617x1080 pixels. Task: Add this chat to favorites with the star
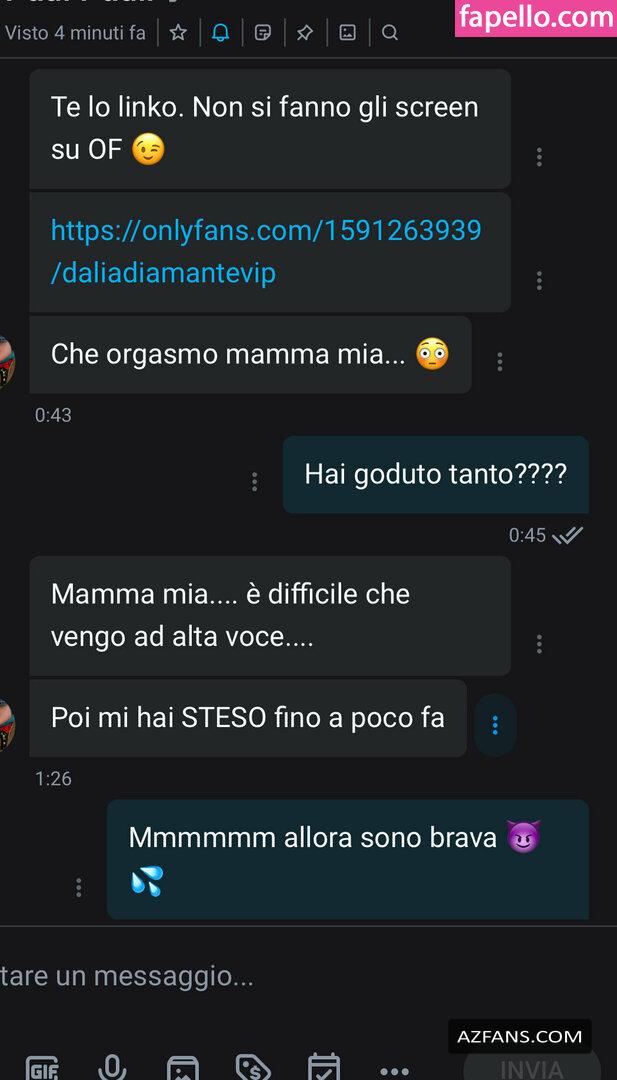coord(178,32)
